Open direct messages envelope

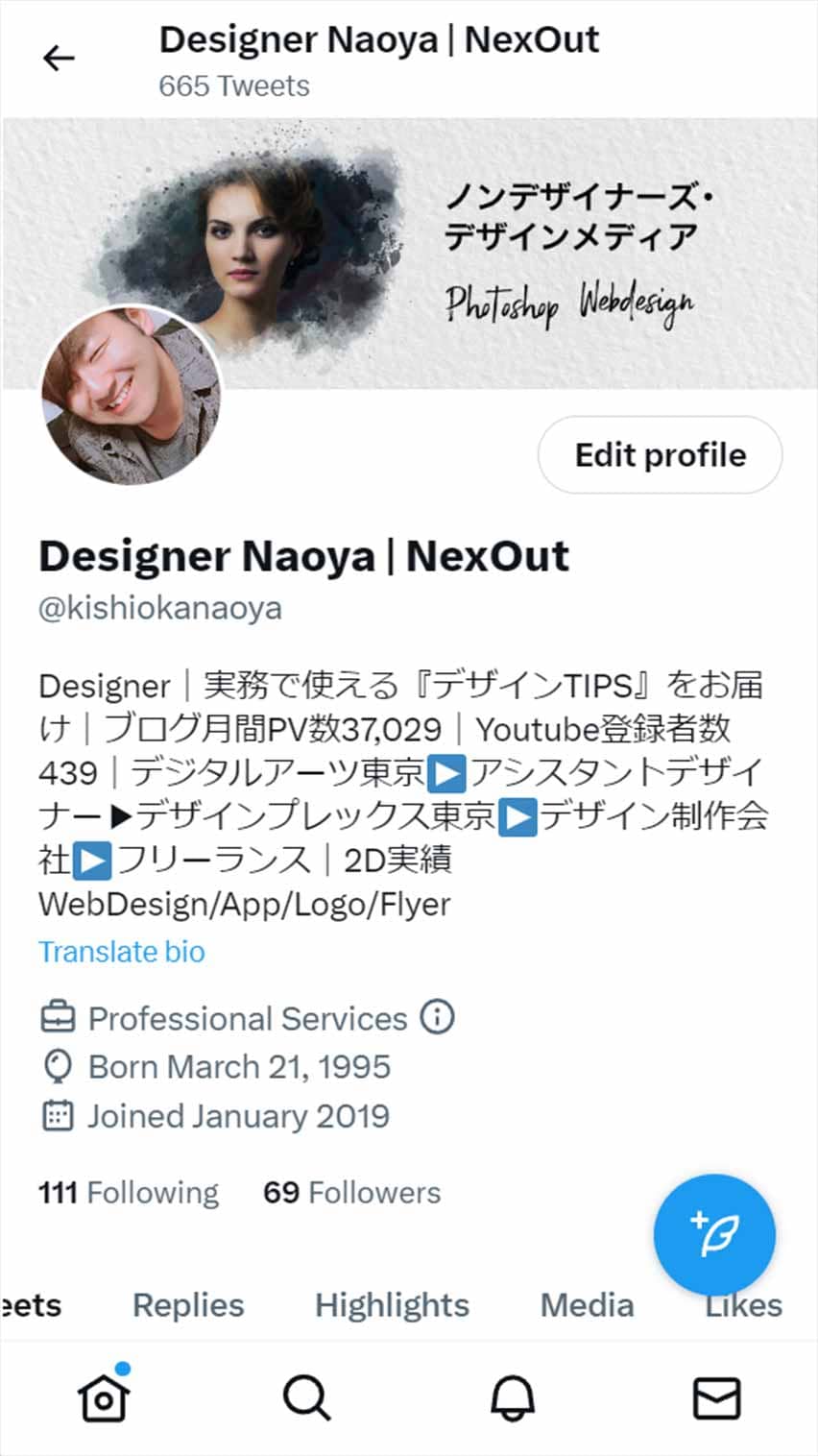(717, 1398)
